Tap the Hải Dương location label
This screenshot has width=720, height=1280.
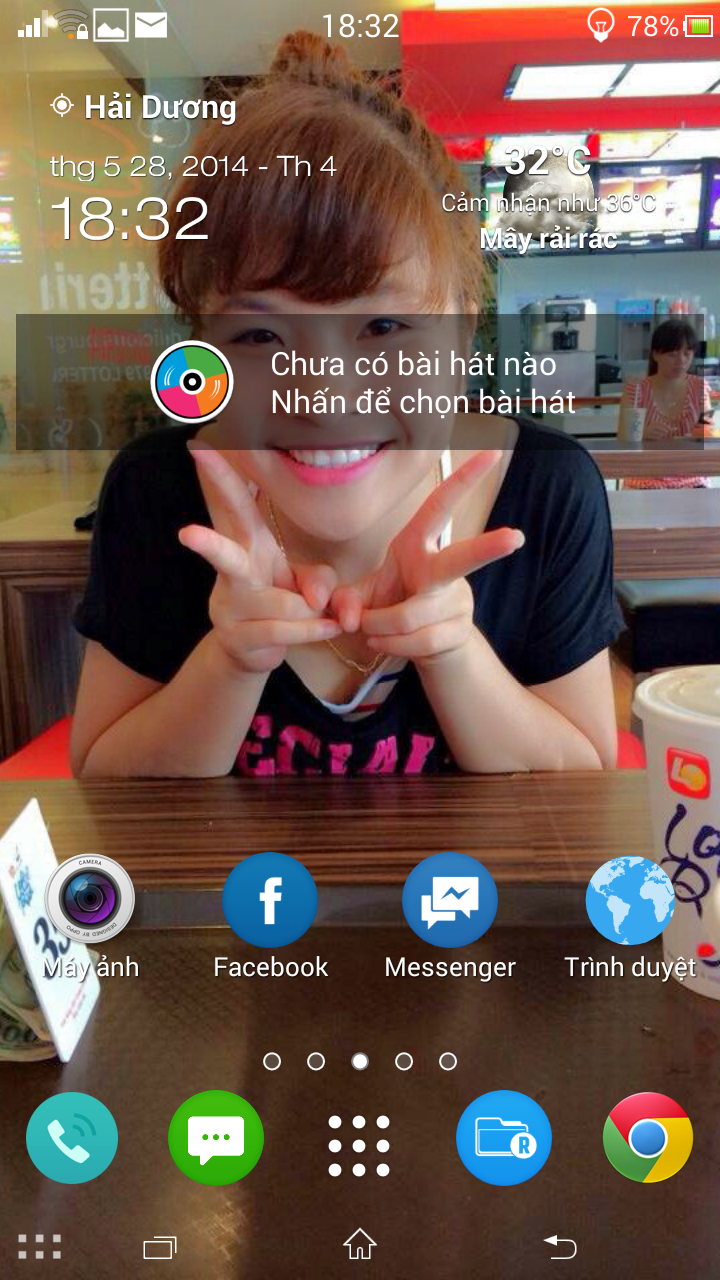coord(145,107)
